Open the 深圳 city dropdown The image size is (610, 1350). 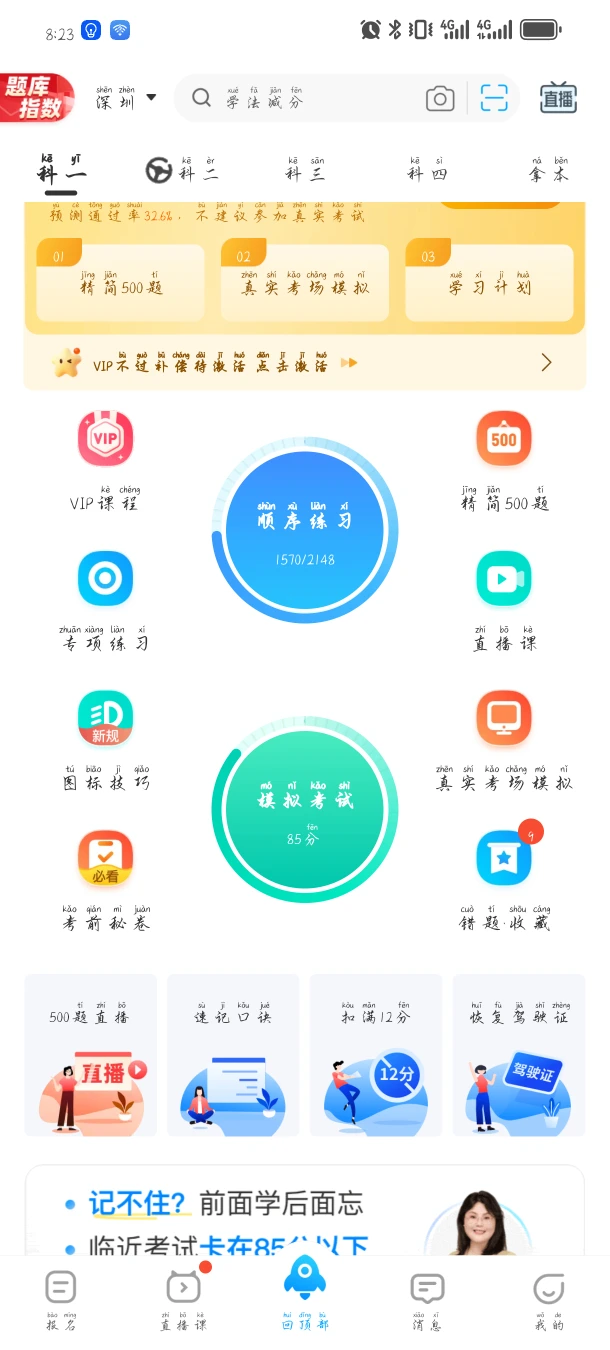click(127, 98)
